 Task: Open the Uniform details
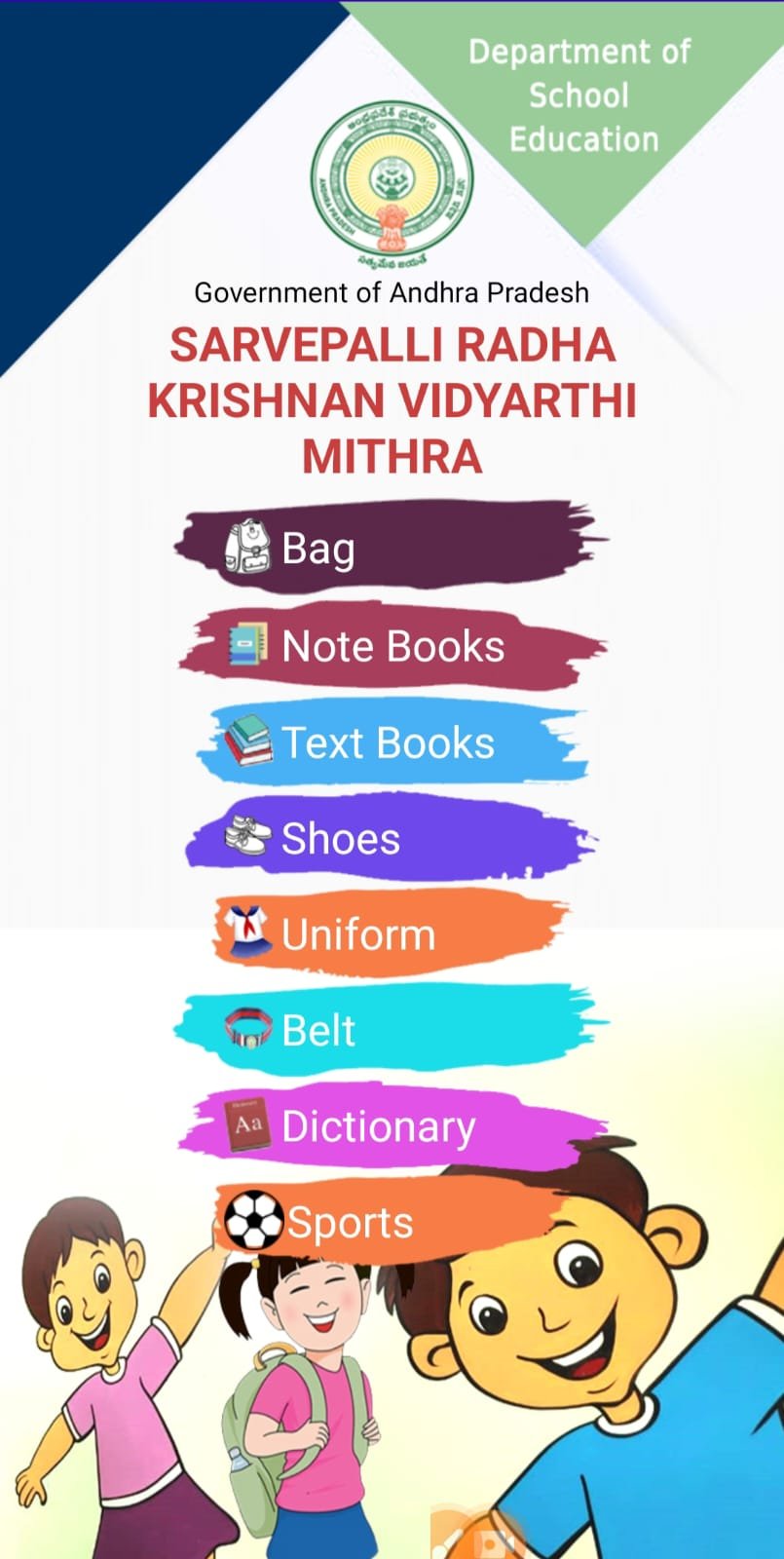click(x=390, y=933)
